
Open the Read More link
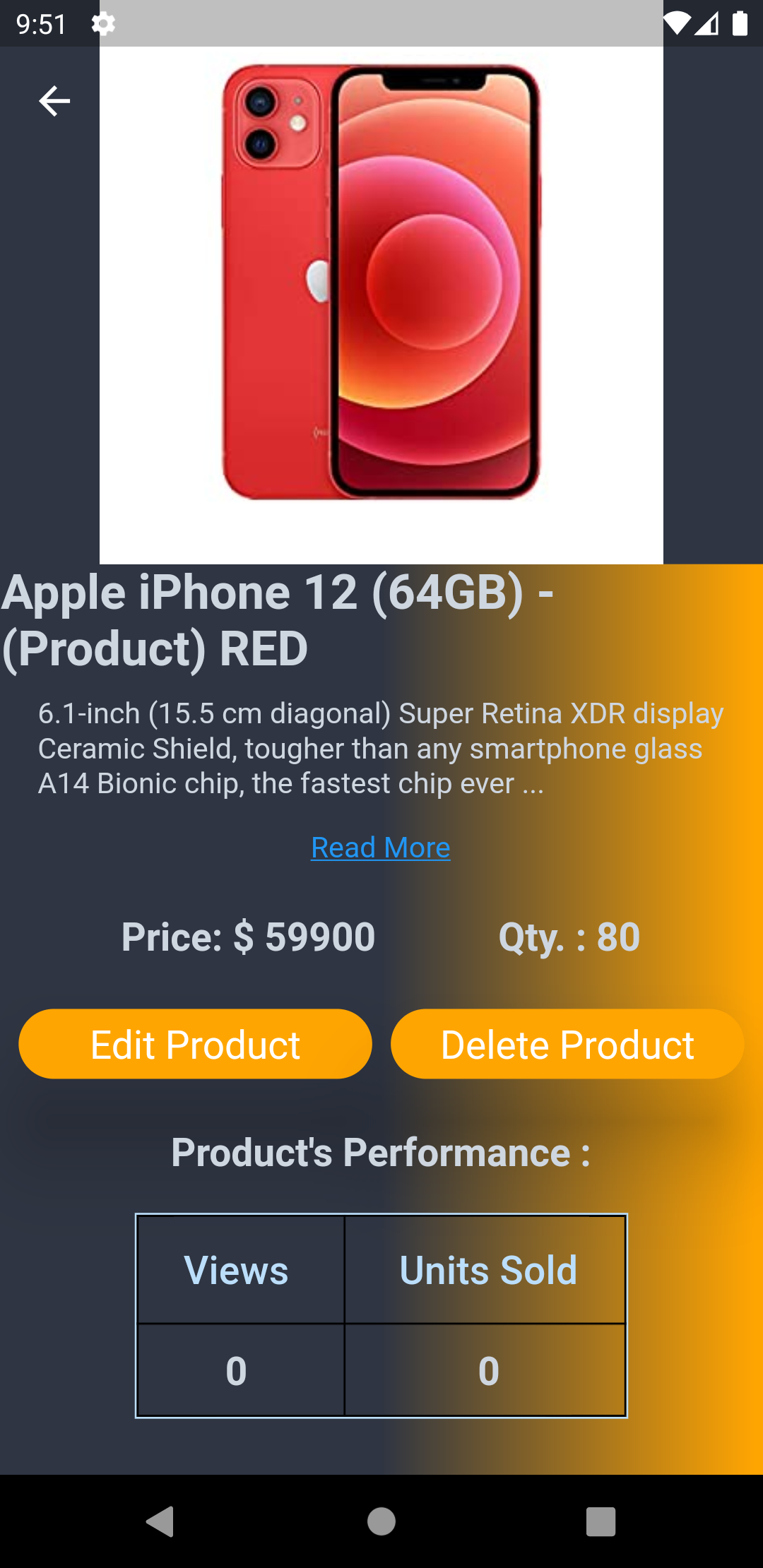tap(381, 847)
